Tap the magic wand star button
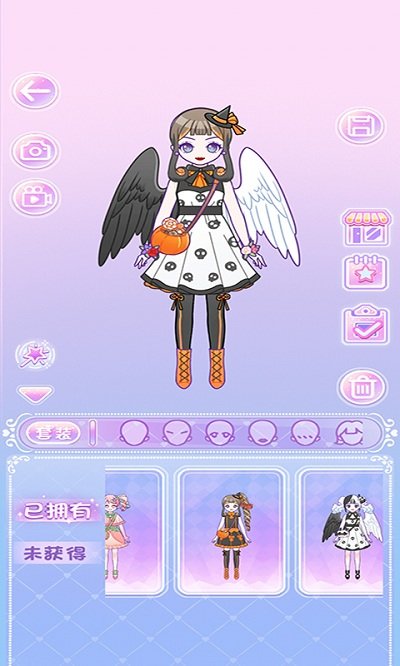Screen dimensions: 400x666 coord(35,355)
